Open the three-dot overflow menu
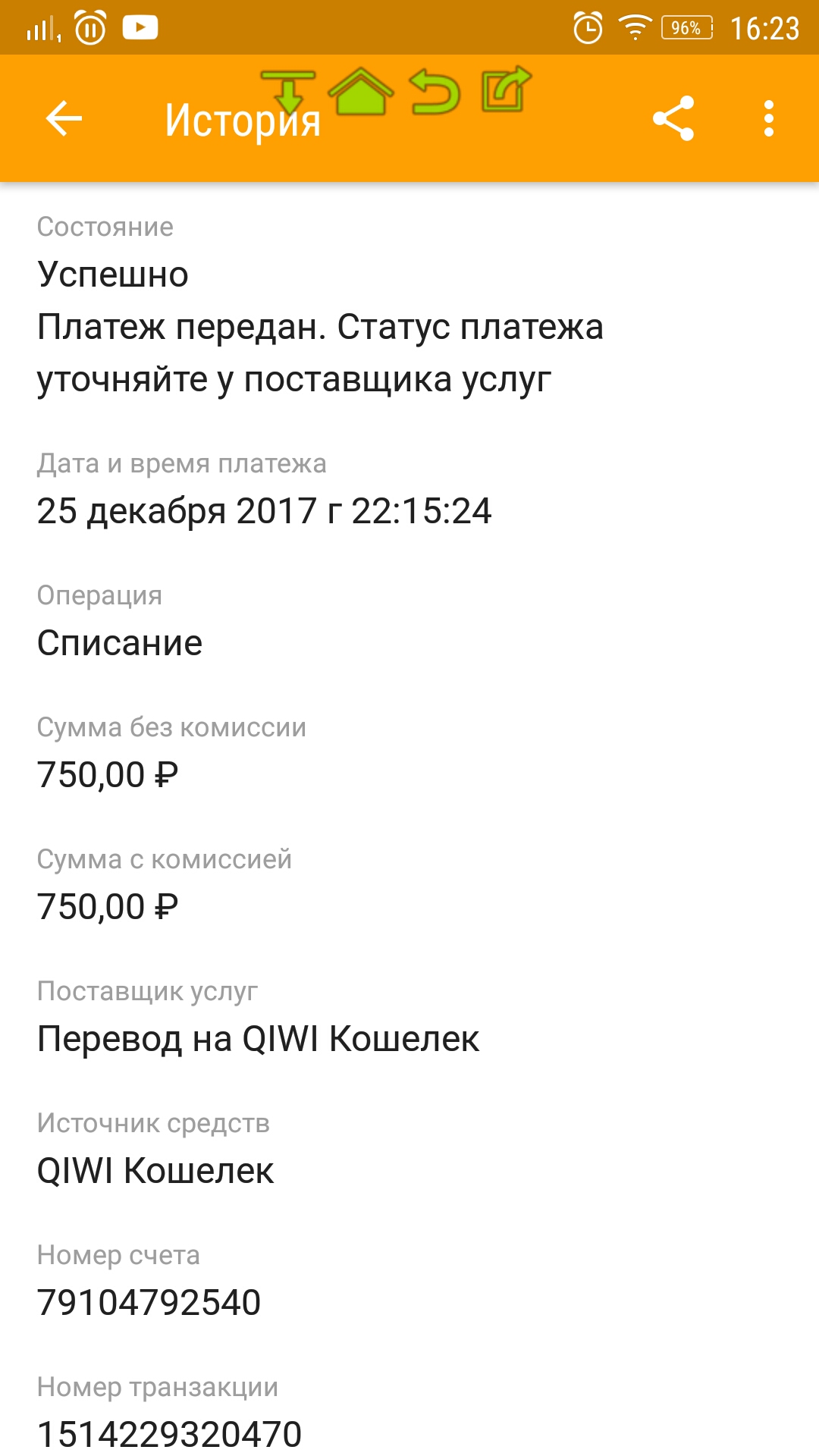 [x=769, y=118]
